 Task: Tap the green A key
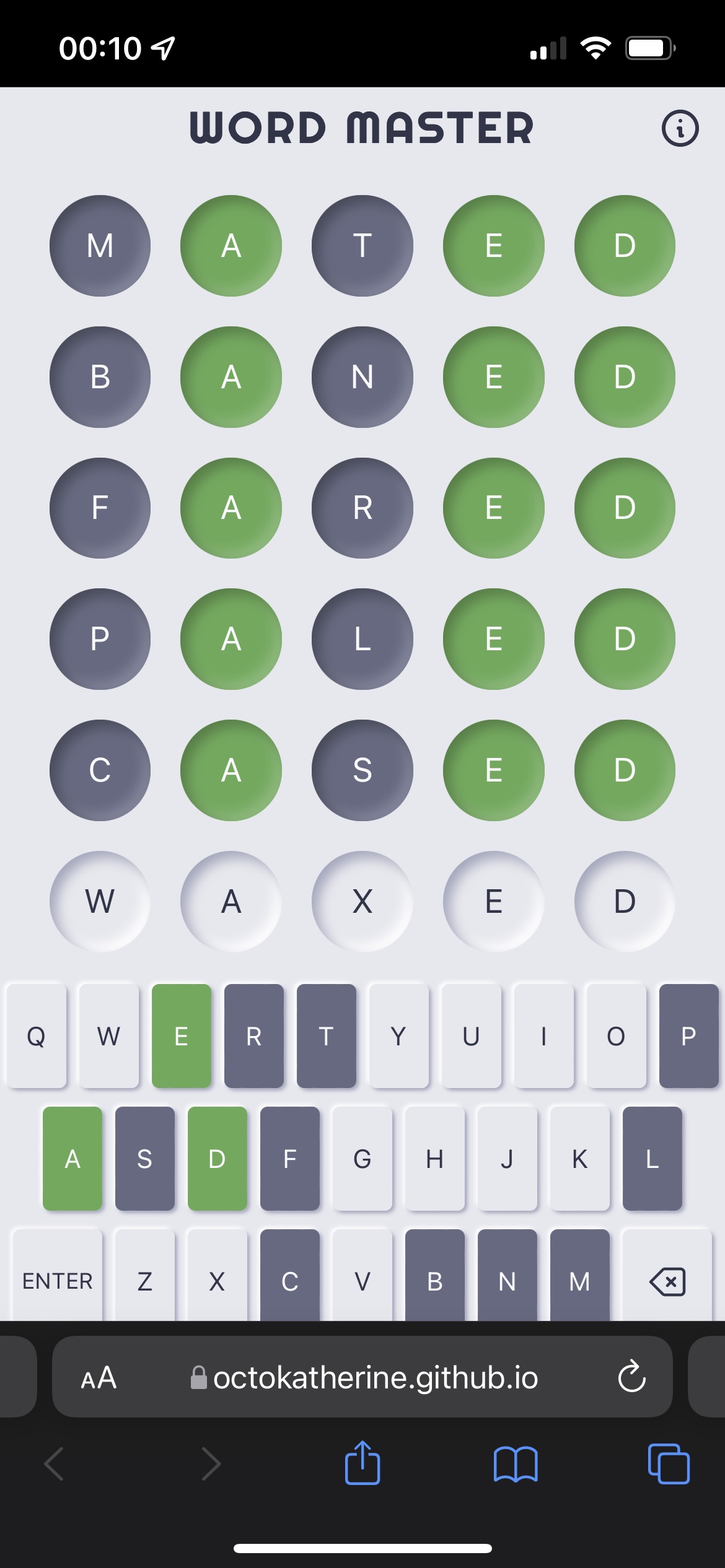tap(72, 1159)
